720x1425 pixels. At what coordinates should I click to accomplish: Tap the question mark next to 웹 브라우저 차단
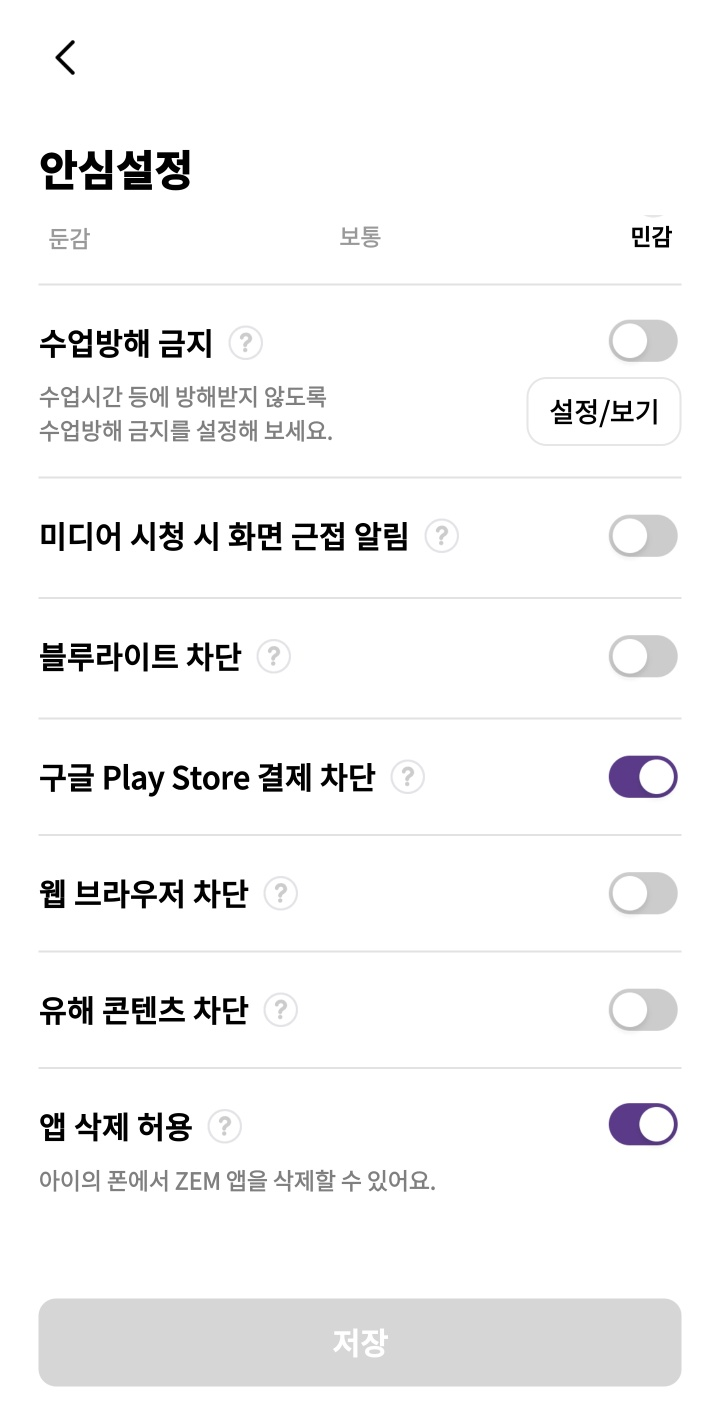281,894
